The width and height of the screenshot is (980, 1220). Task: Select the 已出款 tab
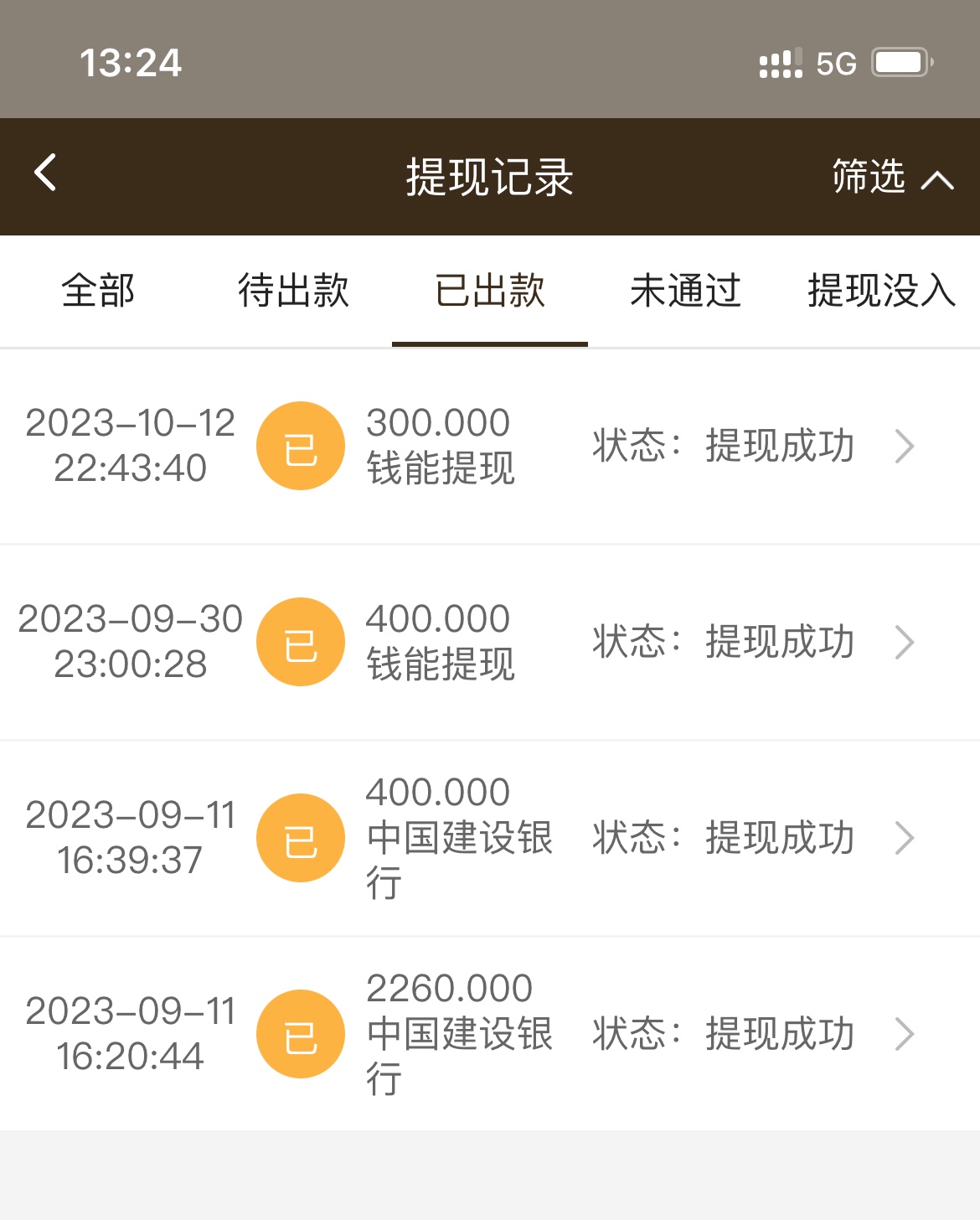[x=490, y=291]
